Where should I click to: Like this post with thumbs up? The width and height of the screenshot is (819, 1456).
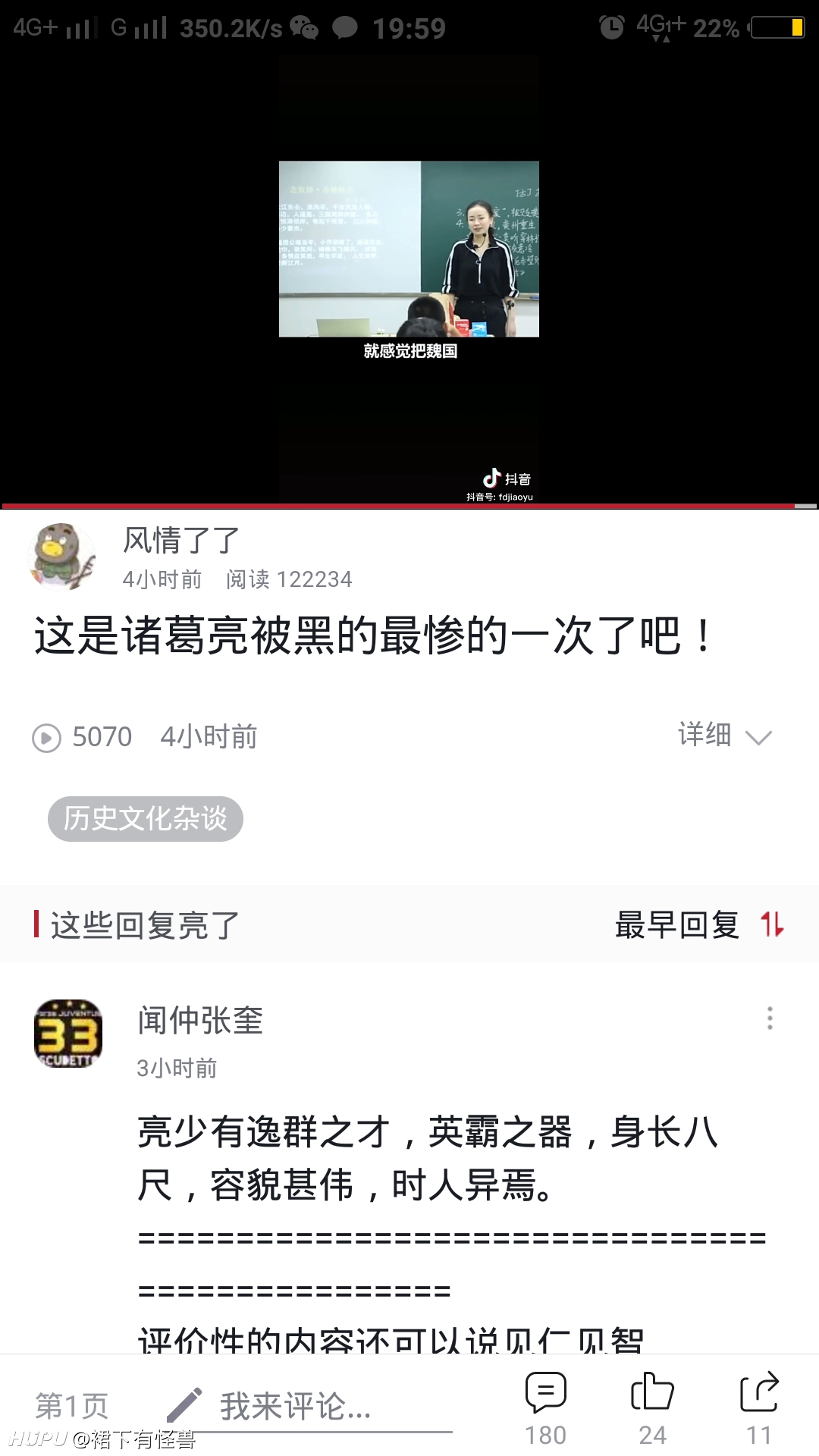coord(652,1409)
